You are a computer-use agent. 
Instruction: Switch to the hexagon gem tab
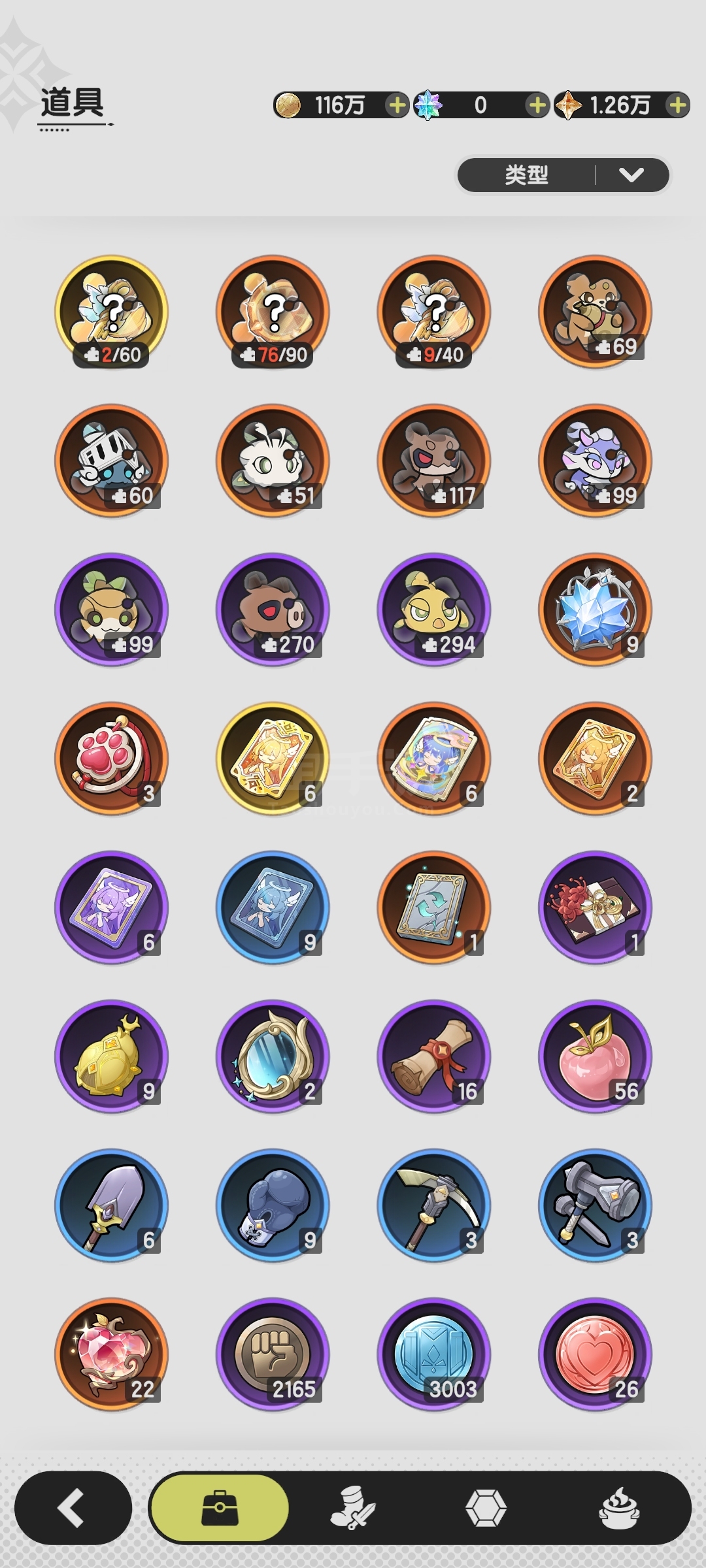tap(486, 1508)
